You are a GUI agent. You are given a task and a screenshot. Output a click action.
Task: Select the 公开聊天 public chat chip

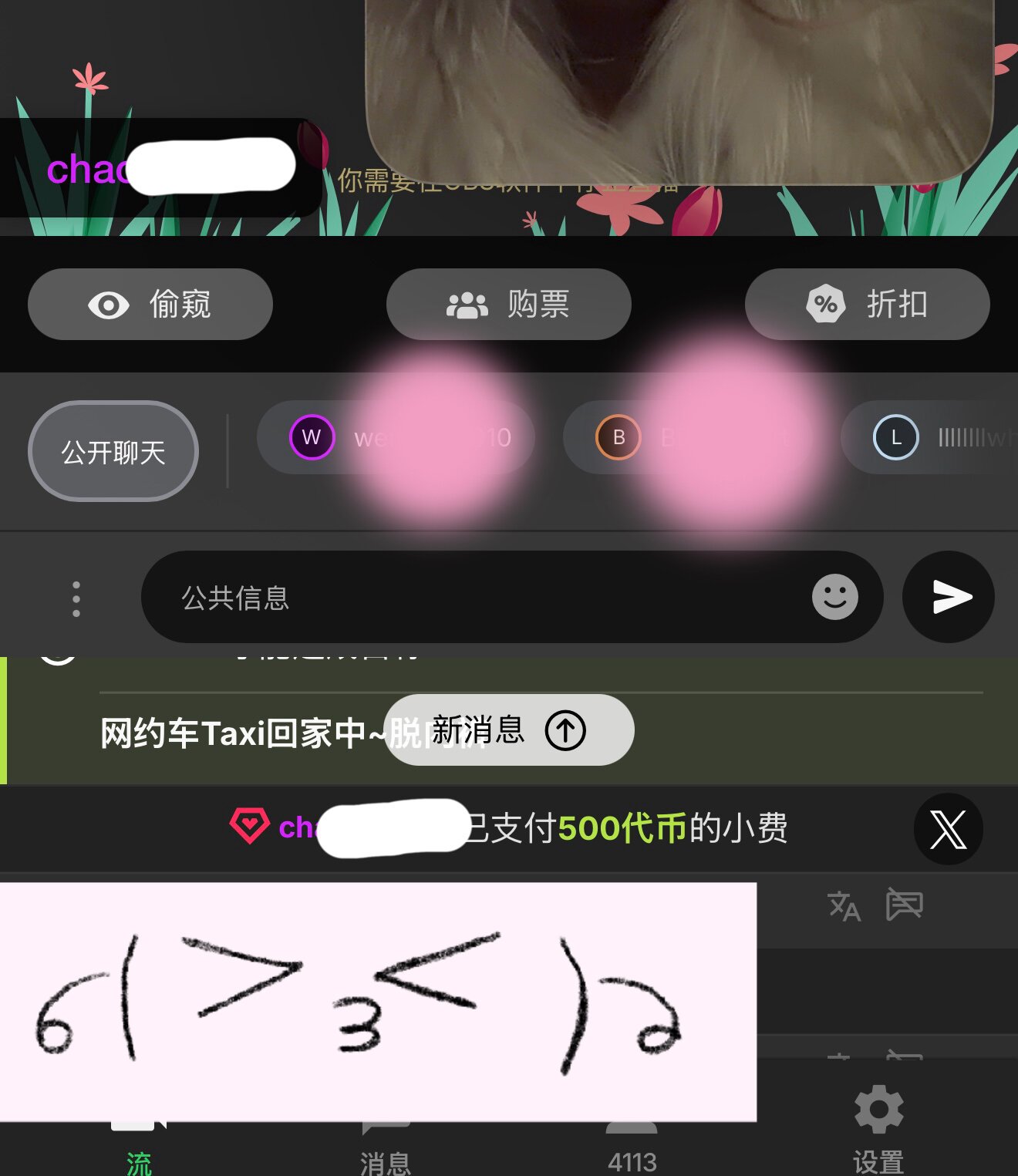113,452
